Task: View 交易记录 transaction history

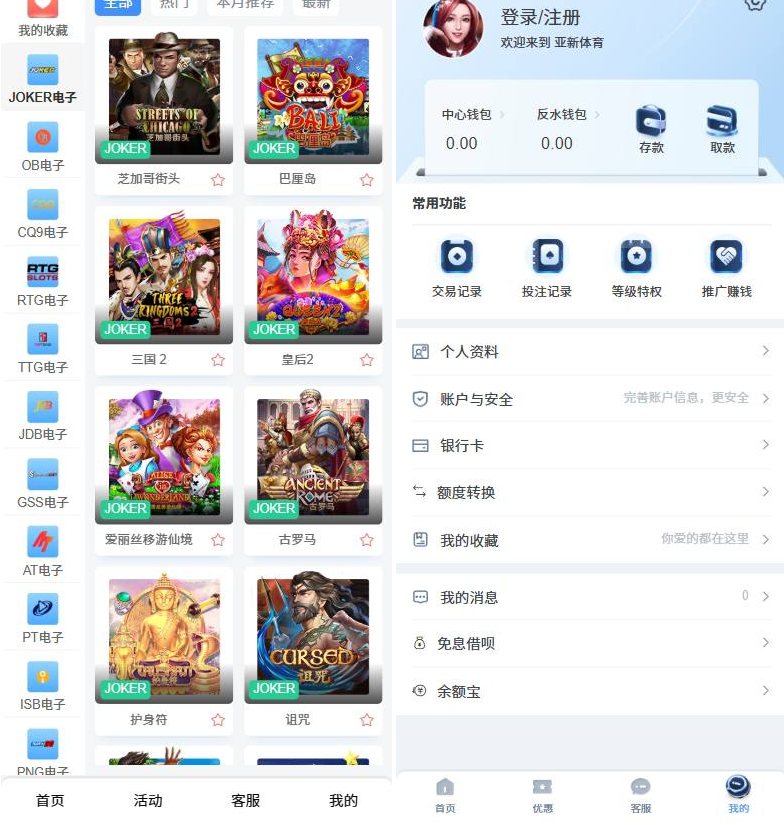Action: (x=457, y=267)
